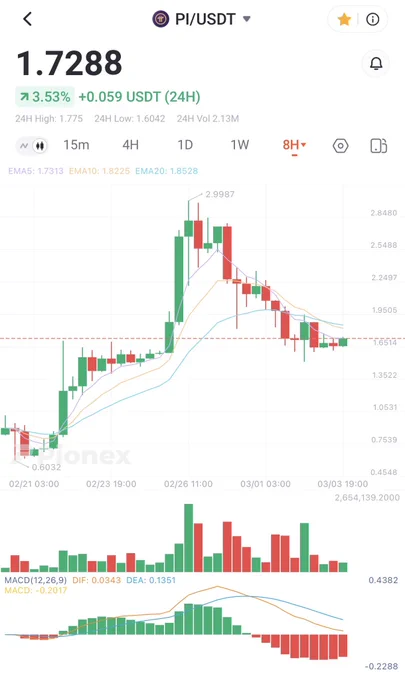This screenshot has width=405, height=680.
Task: Rotate chart to landscape view
Action: pyautogui.click(x=379, y=146)
